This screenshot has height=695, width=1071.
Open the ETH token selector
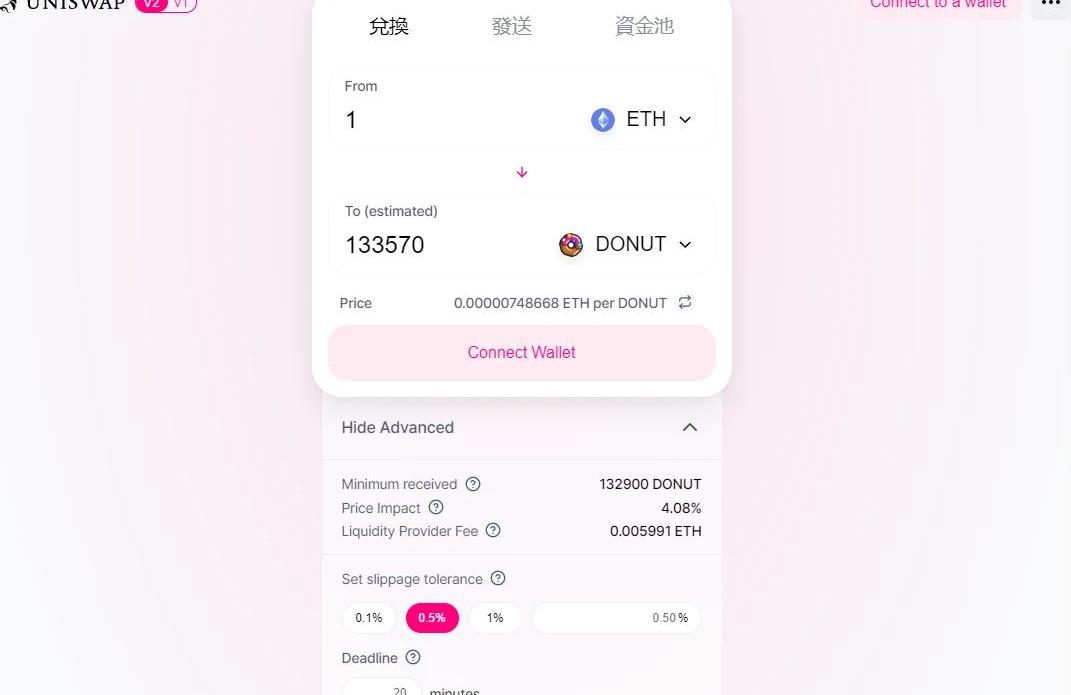point(642,120)
